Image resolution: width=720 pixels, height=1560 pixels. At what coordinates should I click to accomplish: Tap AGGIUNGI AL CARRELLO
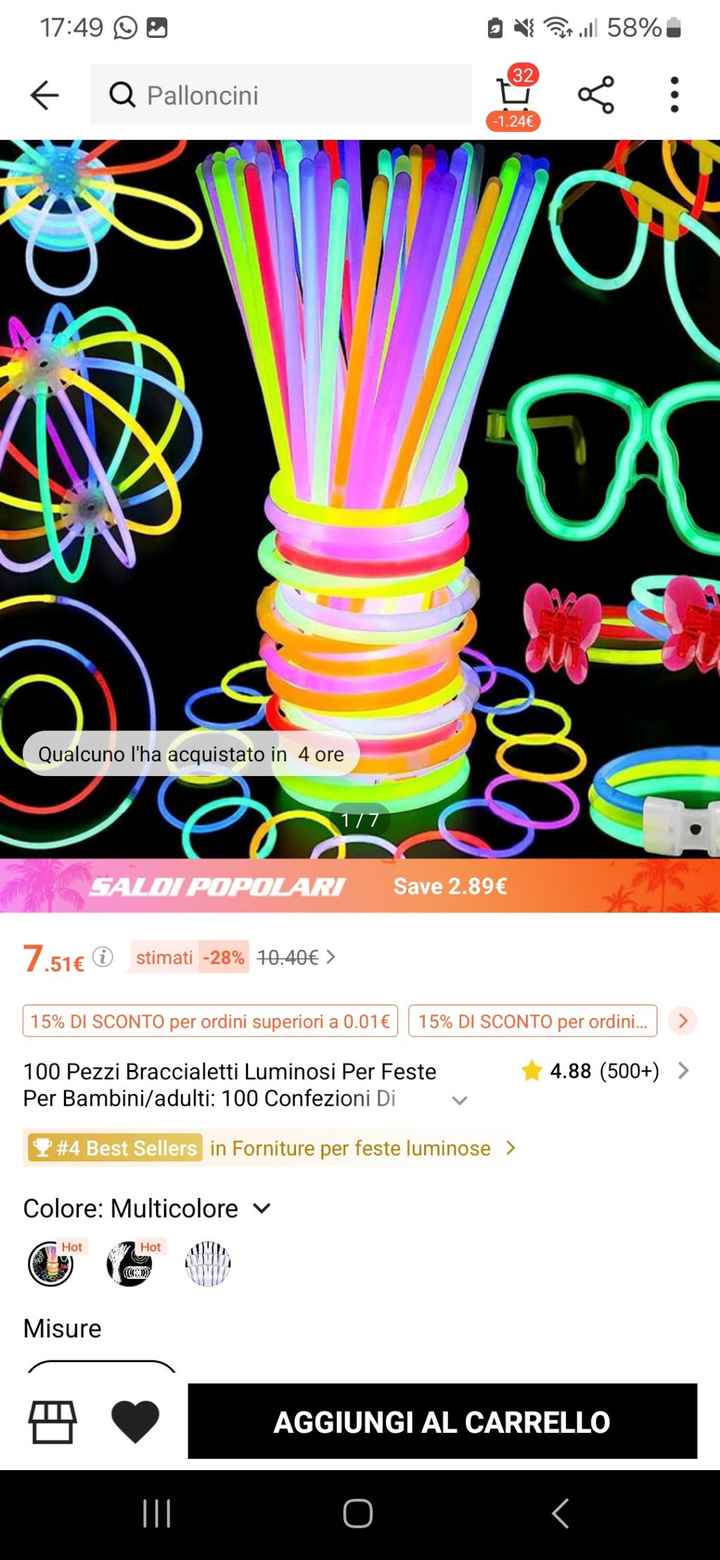click(442, 1421)
